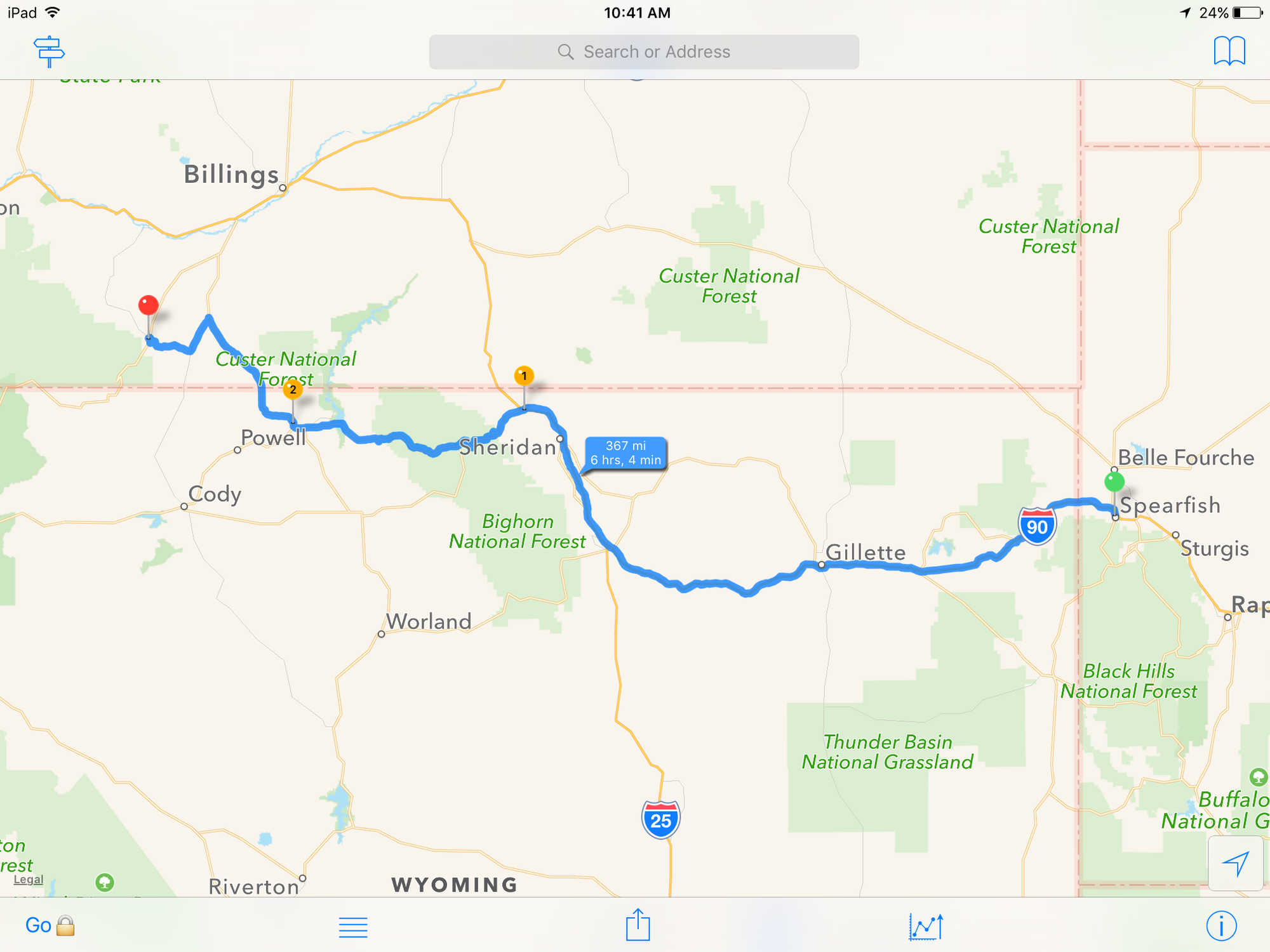
Task: Show the route steps list
Action: point(353,927)
